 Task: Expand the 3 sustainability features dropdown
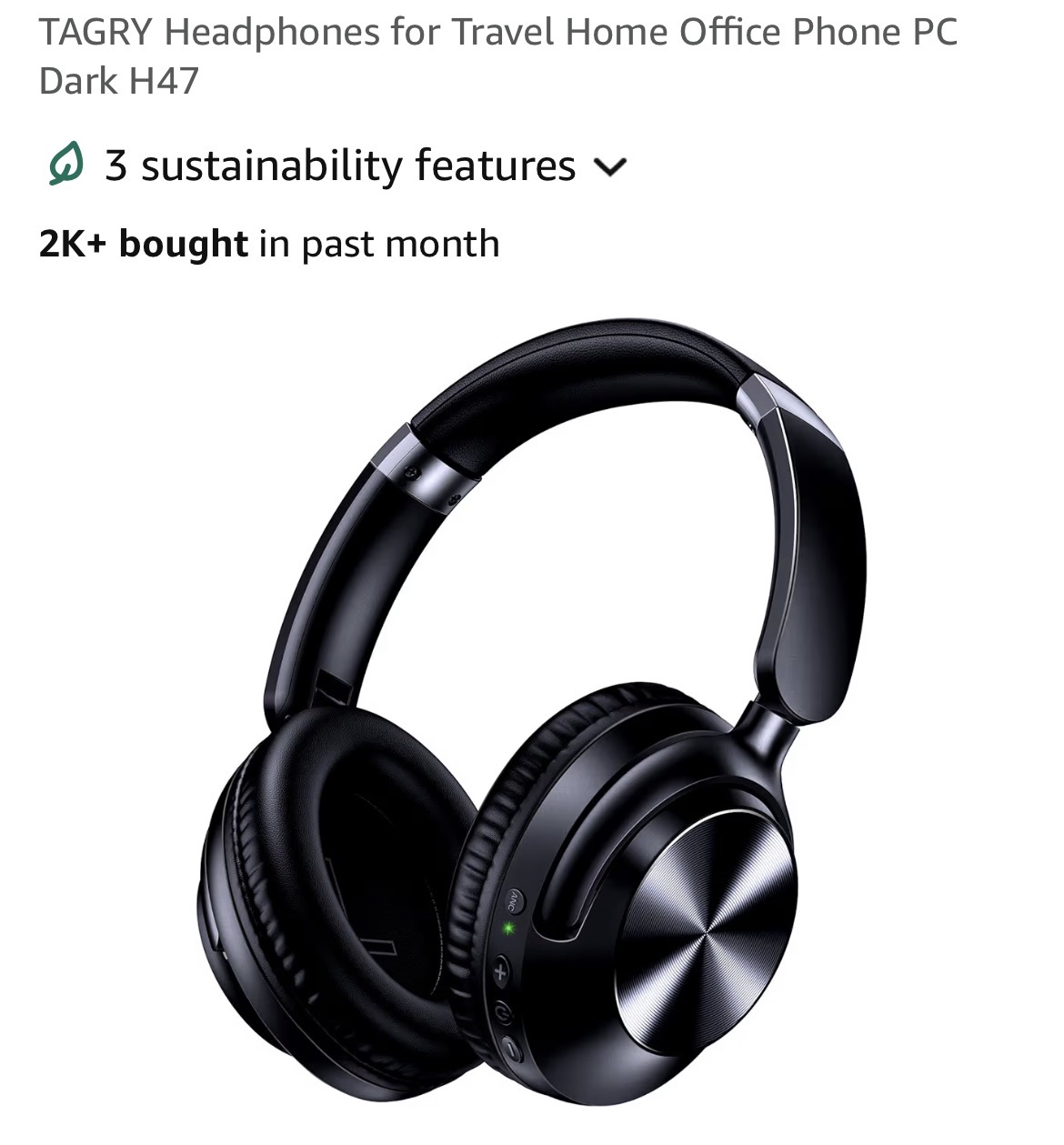pyautogui.click(x=610, y=167)
